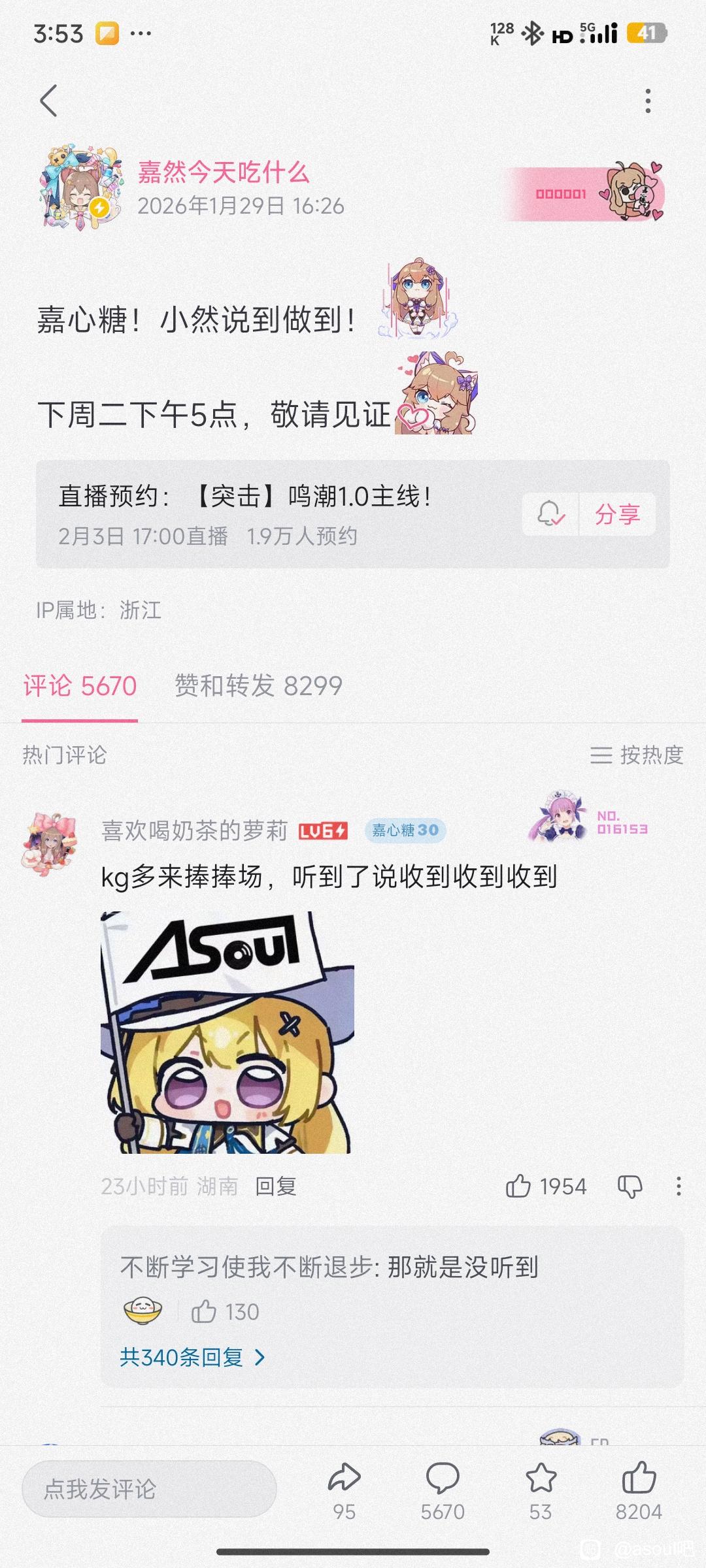706x1568 pixels.
Task: Like the comment with 1954 likes
Action: 518,1186
